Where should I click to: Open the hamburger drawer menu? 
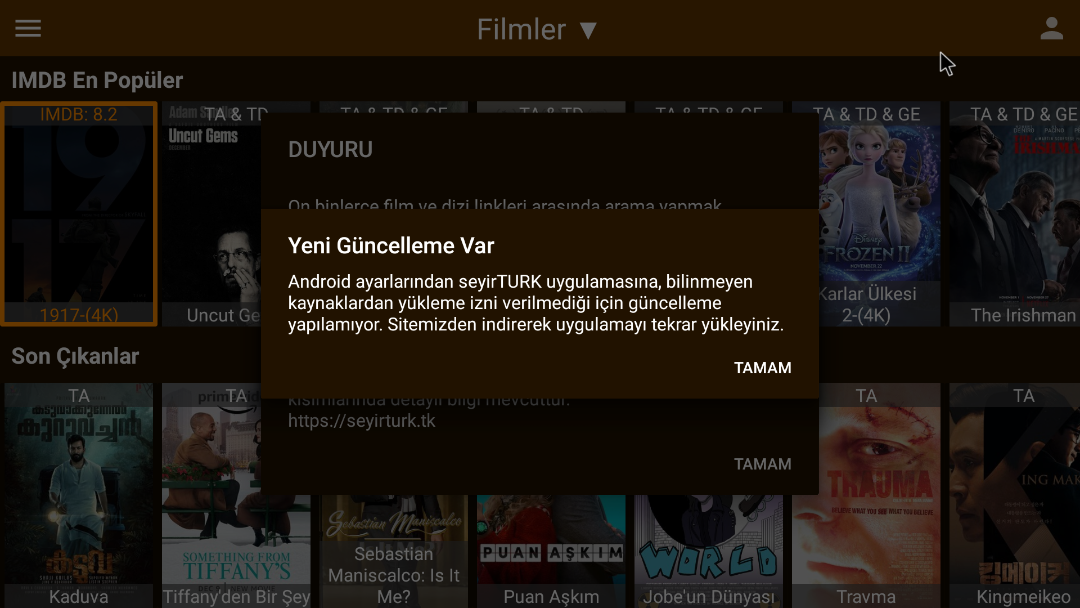[28, 28]
